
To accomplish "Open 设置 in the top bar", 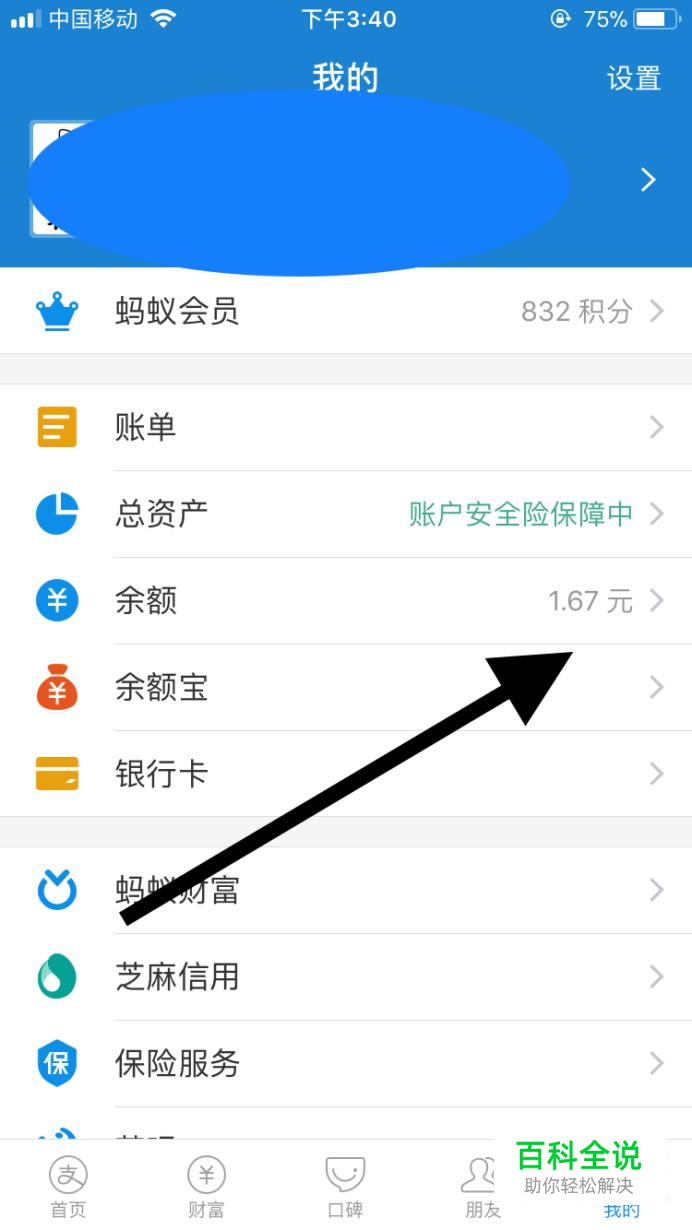I will tap(634, 78).
